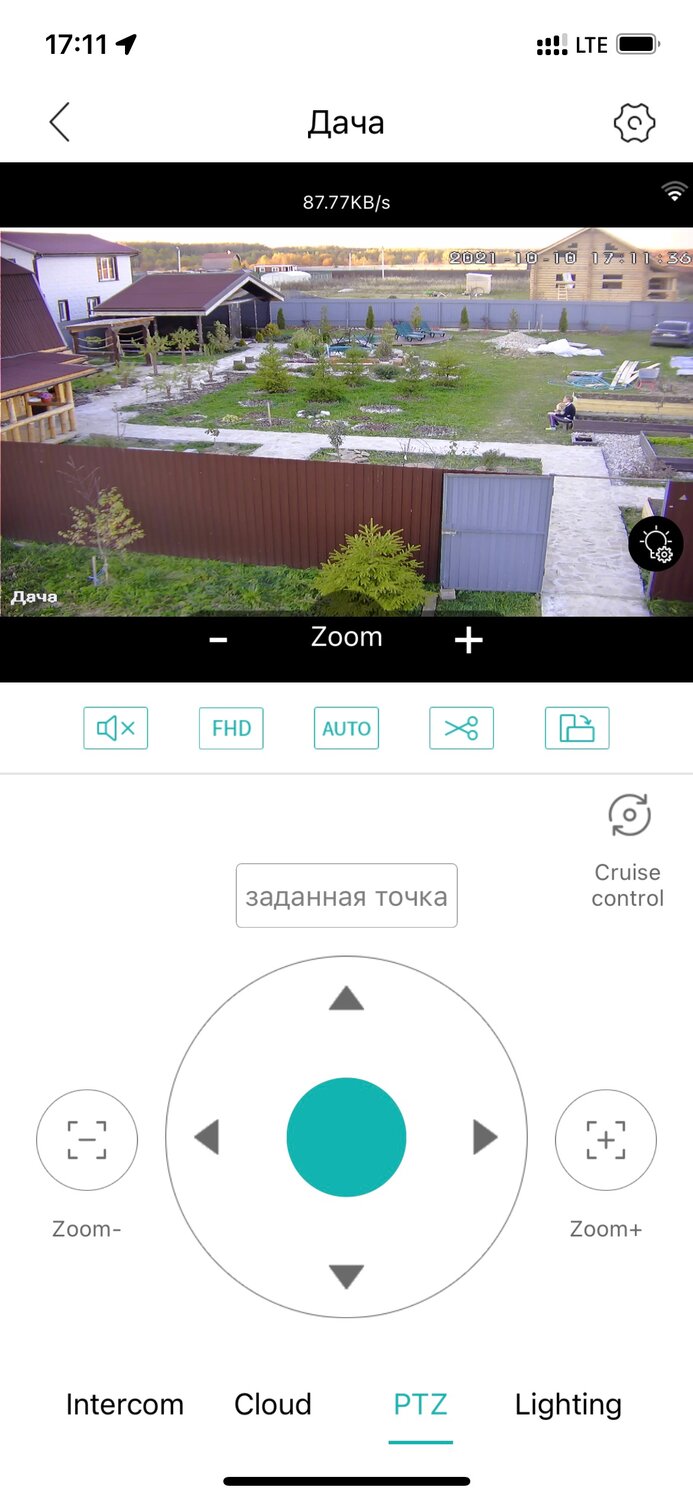Tap the Zoom- round button

pos(87,1140)
